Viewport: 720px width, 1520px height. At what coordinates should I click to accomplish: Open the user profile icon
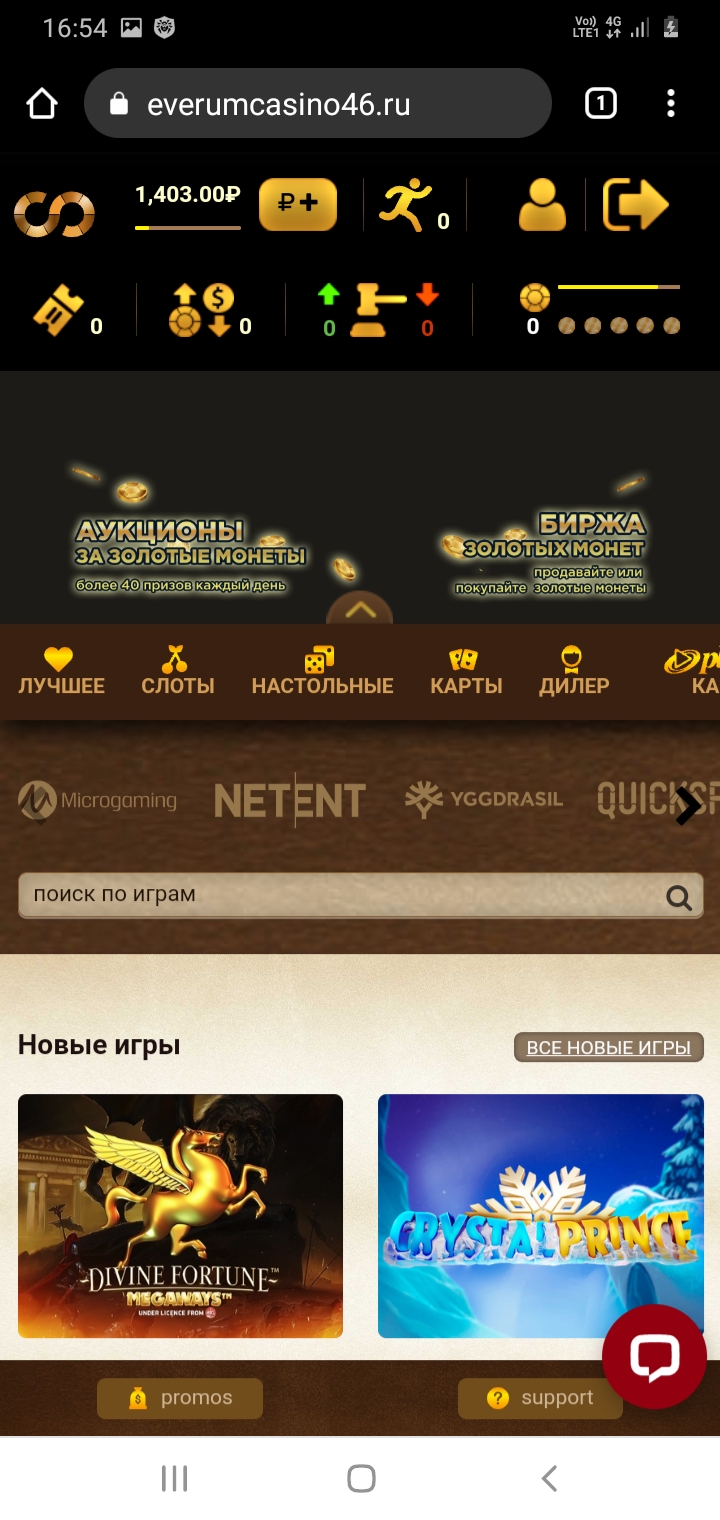tap(542, 205)
